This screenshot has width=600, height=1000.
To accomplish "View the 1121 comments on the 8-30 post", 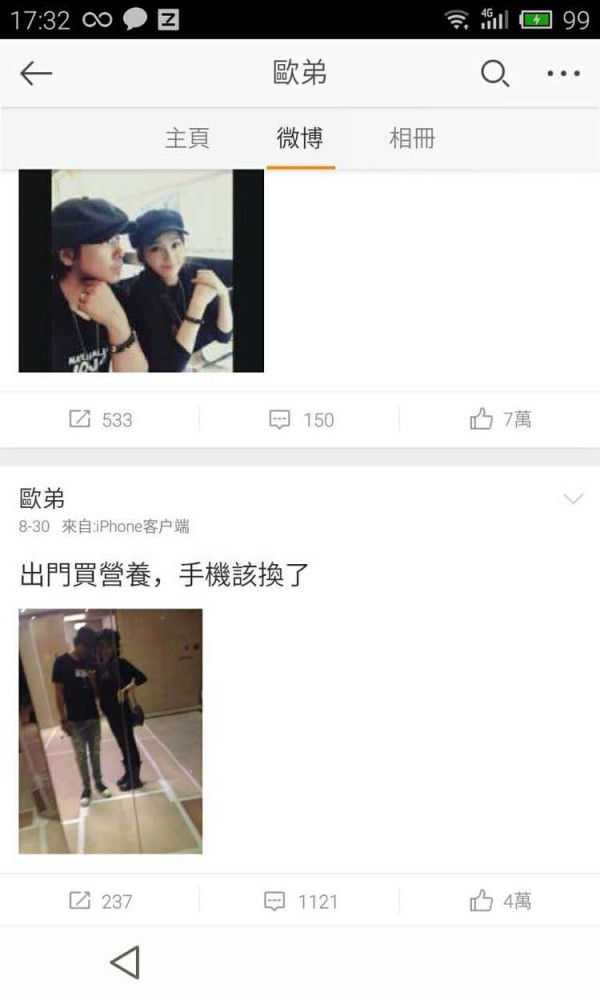I will coord(301,901).
